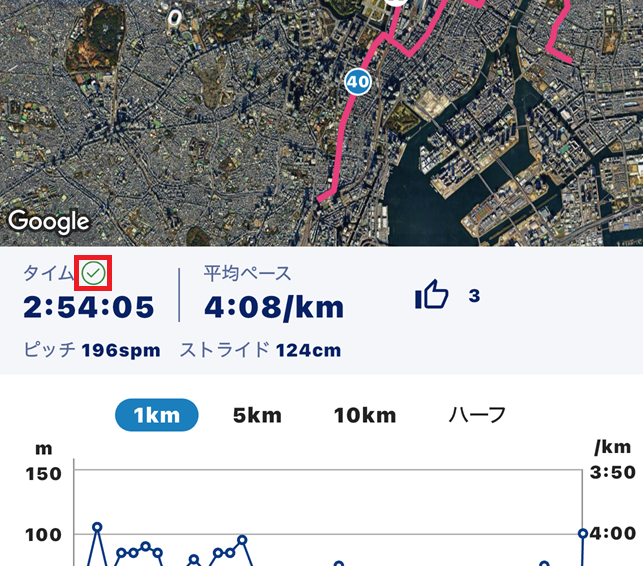Viewport: 643px width, 566px height.
Task: Switch to the 10km split tab
Action: 365,415
